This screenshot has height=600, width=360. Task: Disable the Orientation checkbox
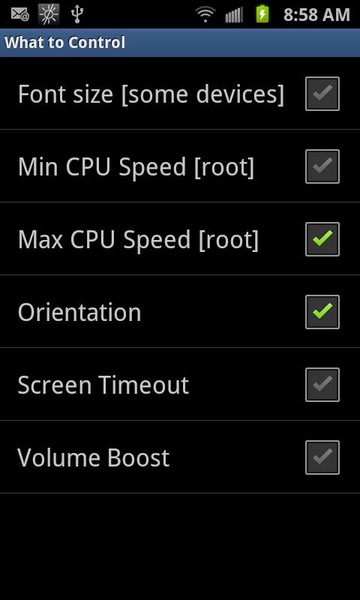tap(322, 312)
